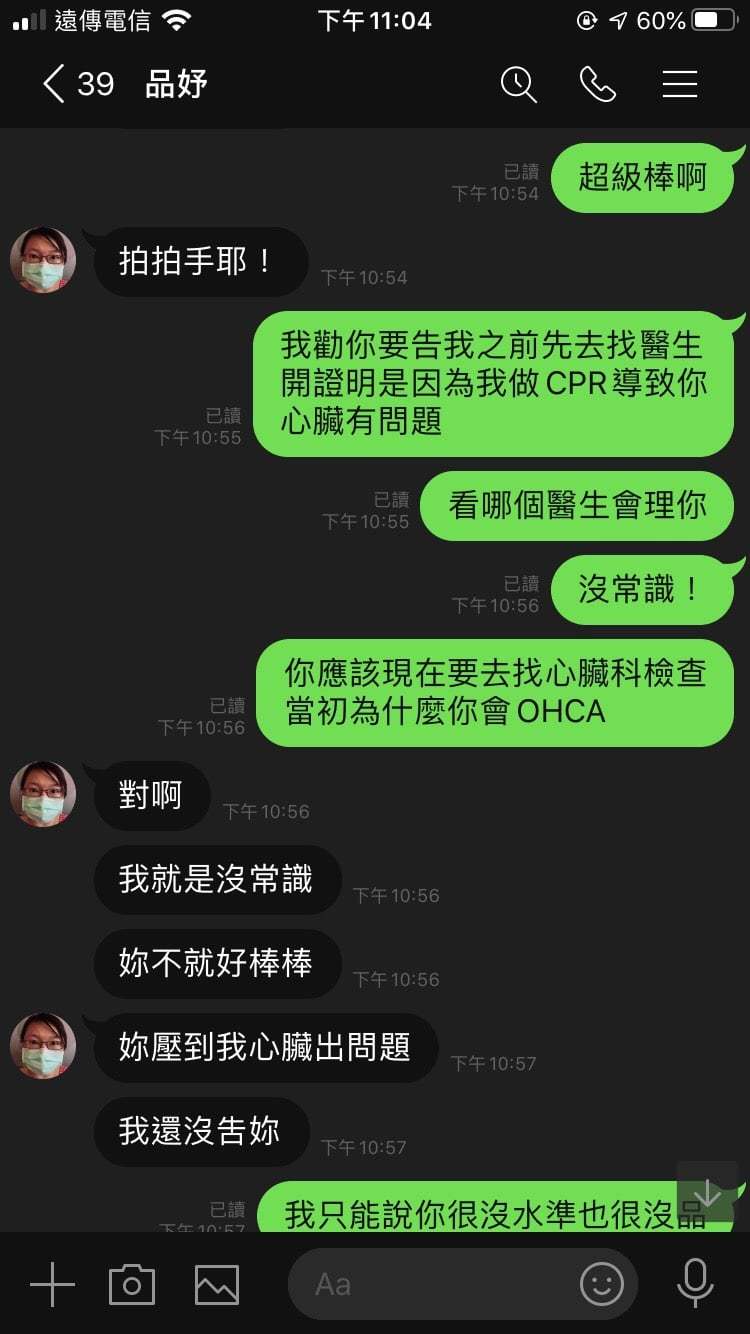Open the chat menu
Viewport: 750px width, 1334px height.
[x=679, y=84]
